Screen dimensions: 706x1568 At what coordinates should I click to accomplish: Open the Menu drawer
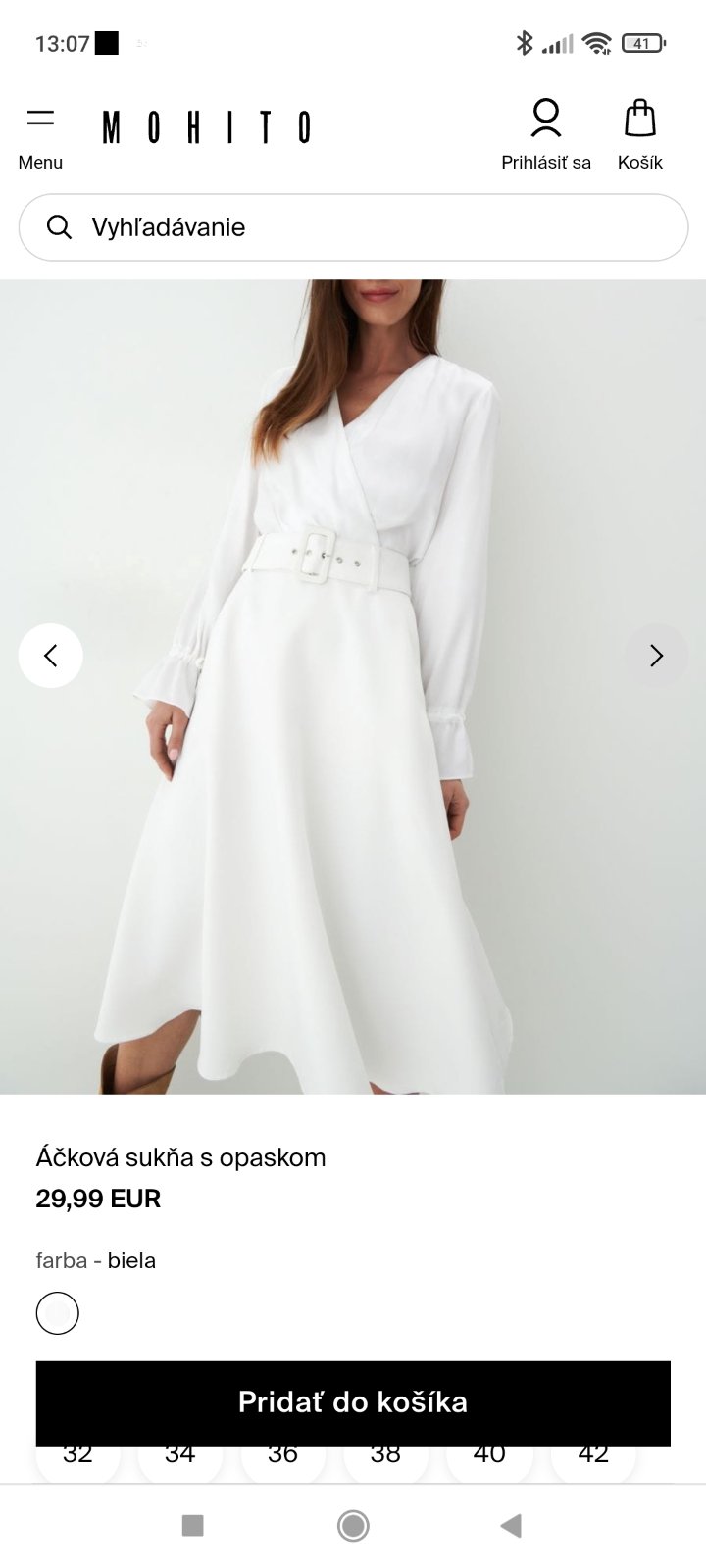click(40, 134)
